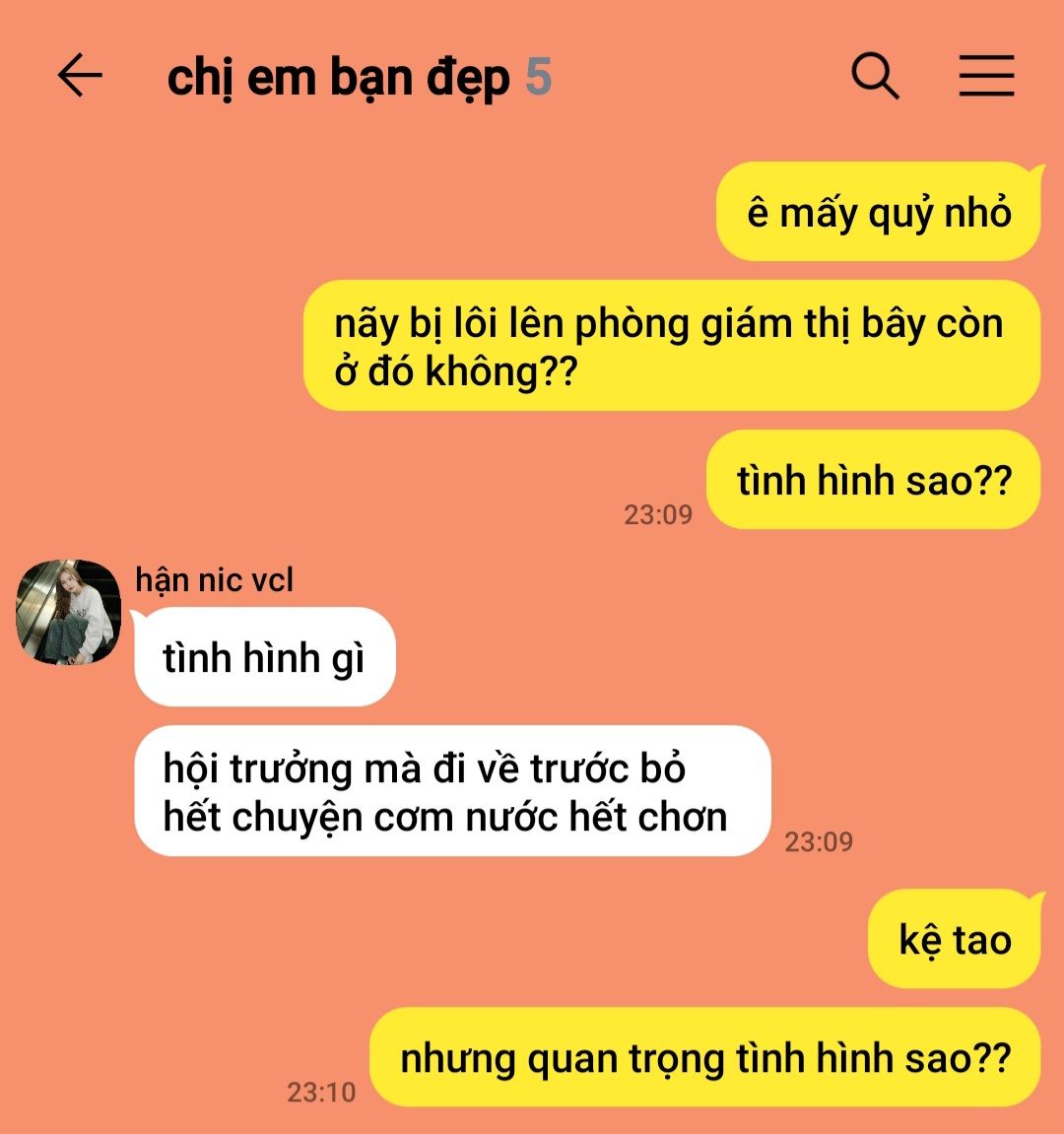Open the chat menu
This screenshot has width=1064, height=1134.
986,76
